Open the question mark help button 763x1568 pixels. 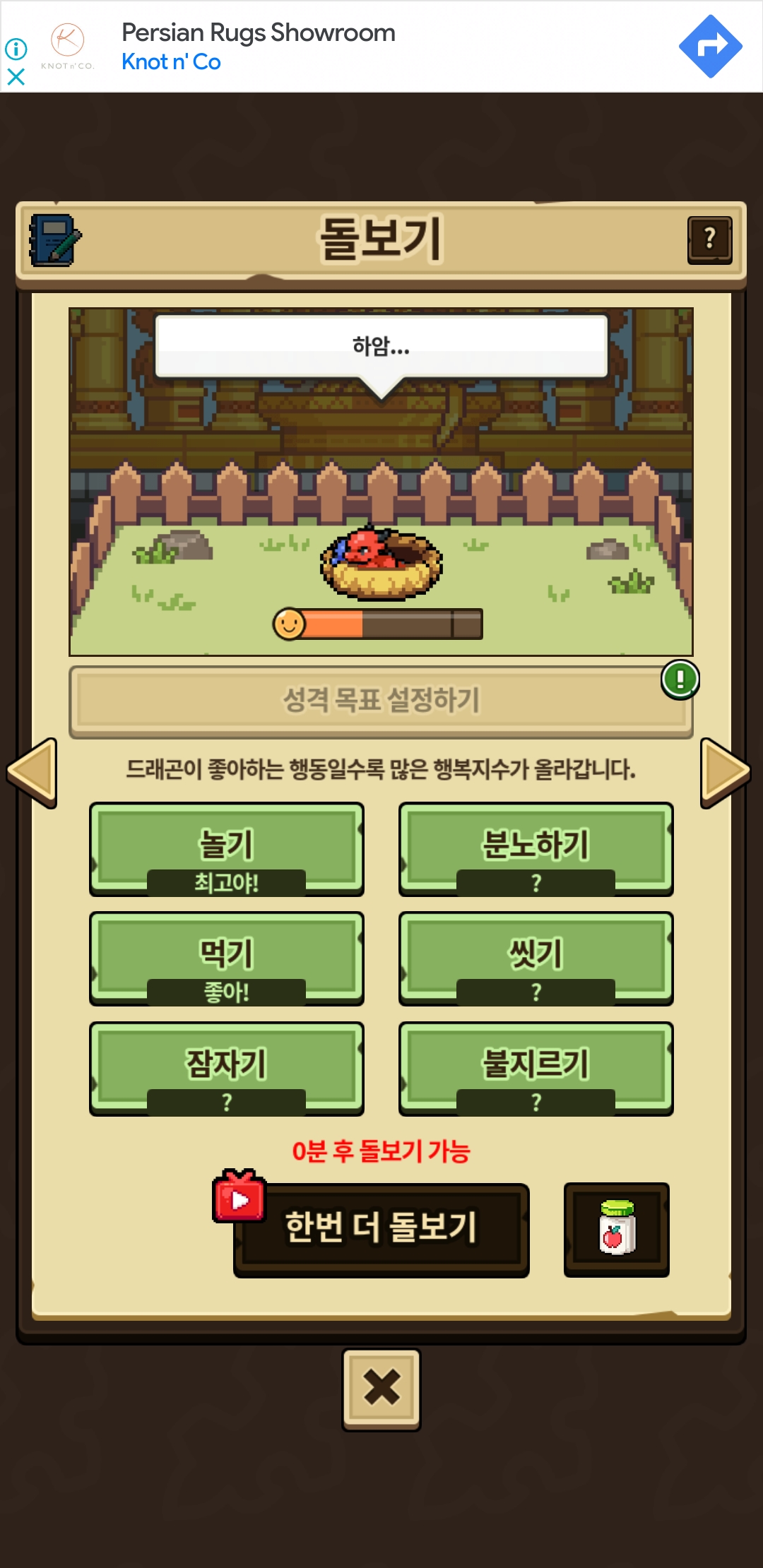tap(709, 240)
